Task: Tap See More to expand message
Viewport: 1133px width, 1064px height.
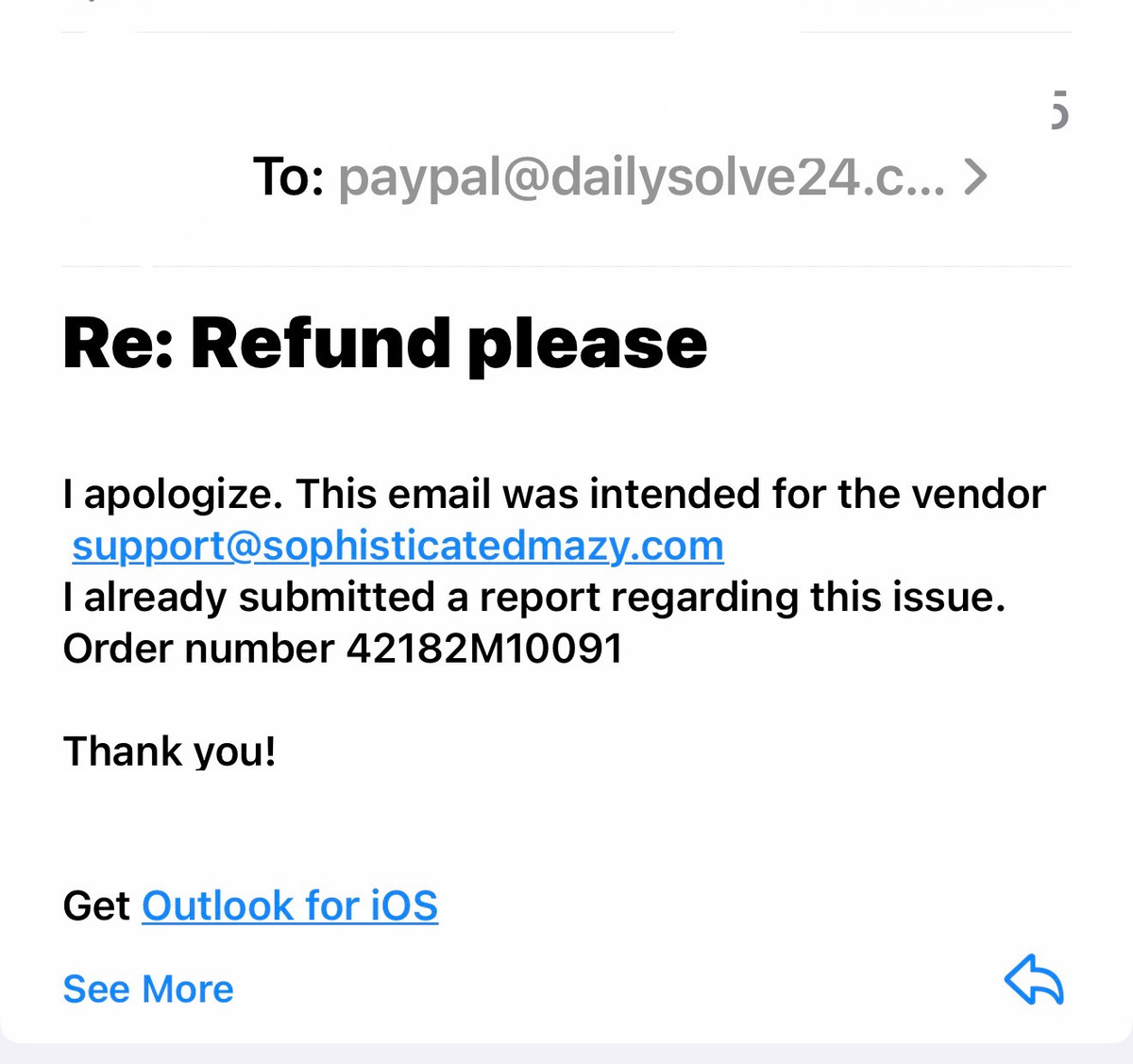Action: point(148,988)
